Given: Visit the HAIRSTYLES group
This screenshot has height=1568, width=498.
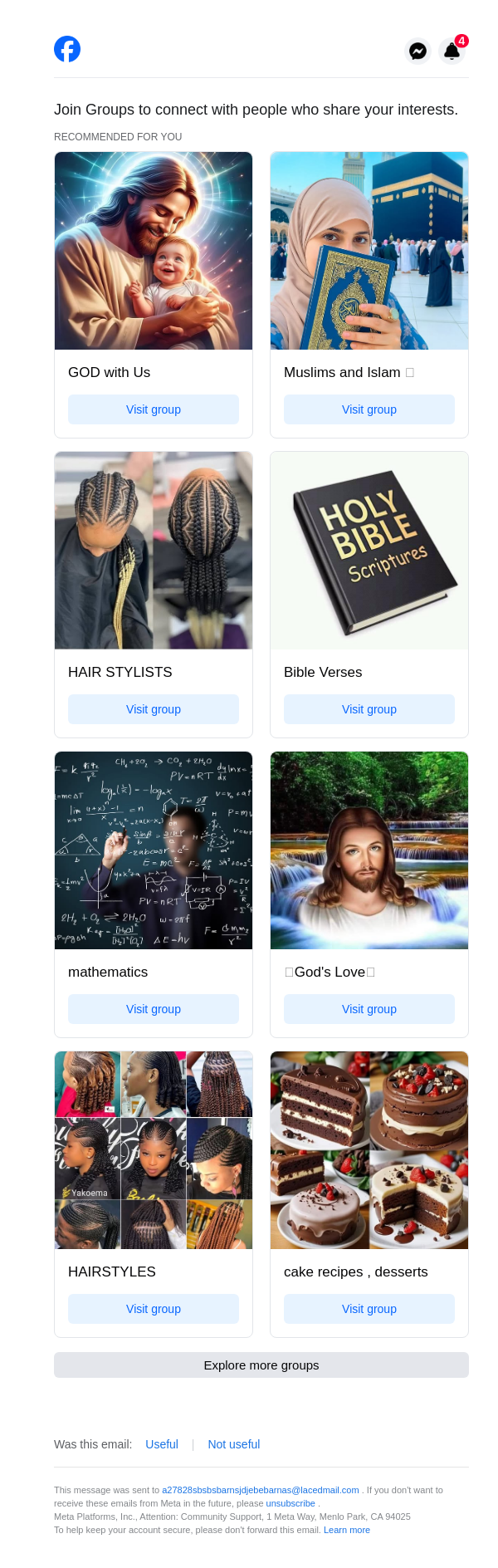Looking at the screenshot, I should (x=154, y=1309).
